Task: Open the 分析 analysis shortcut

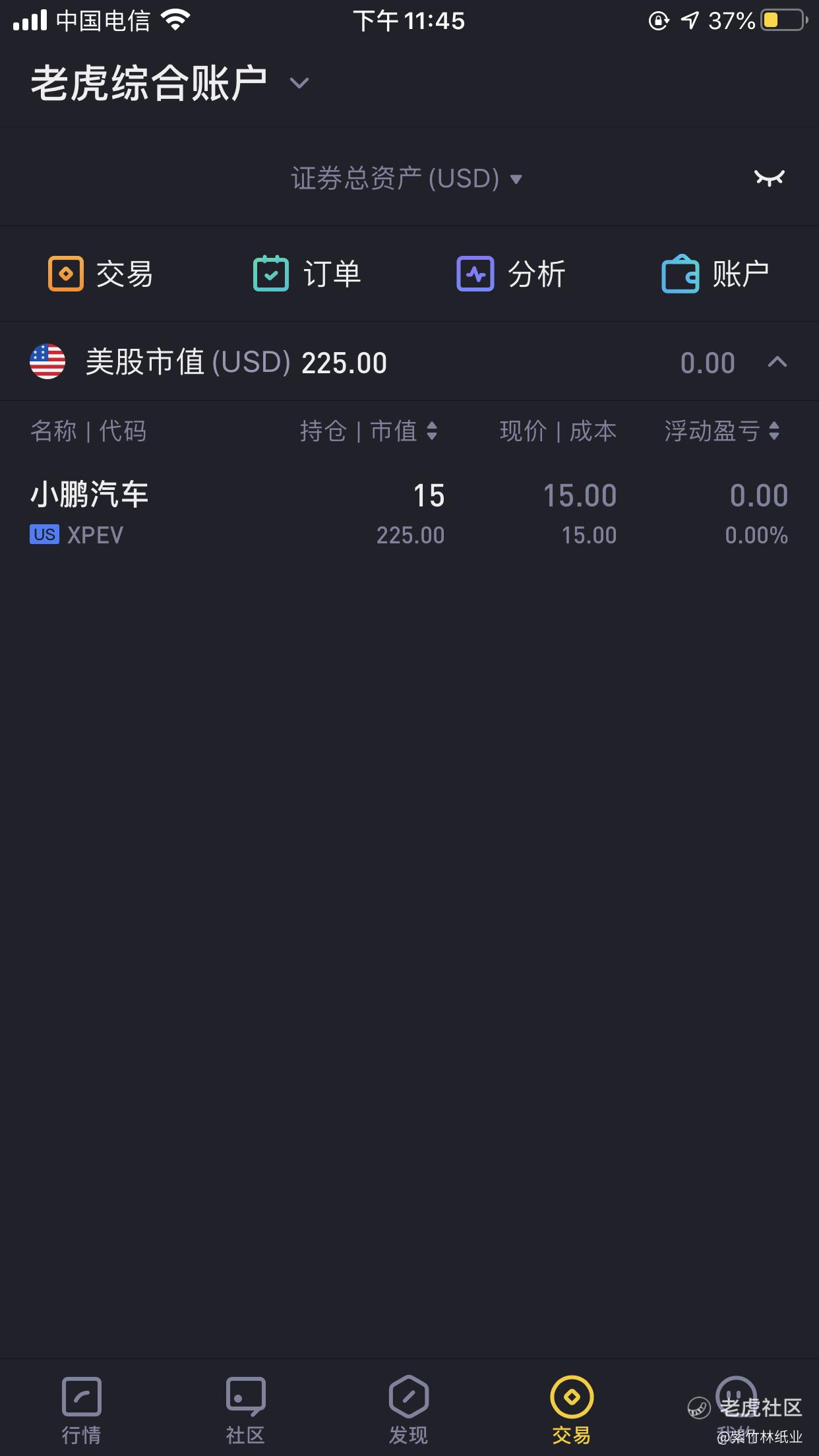Action: click(511, 274)
